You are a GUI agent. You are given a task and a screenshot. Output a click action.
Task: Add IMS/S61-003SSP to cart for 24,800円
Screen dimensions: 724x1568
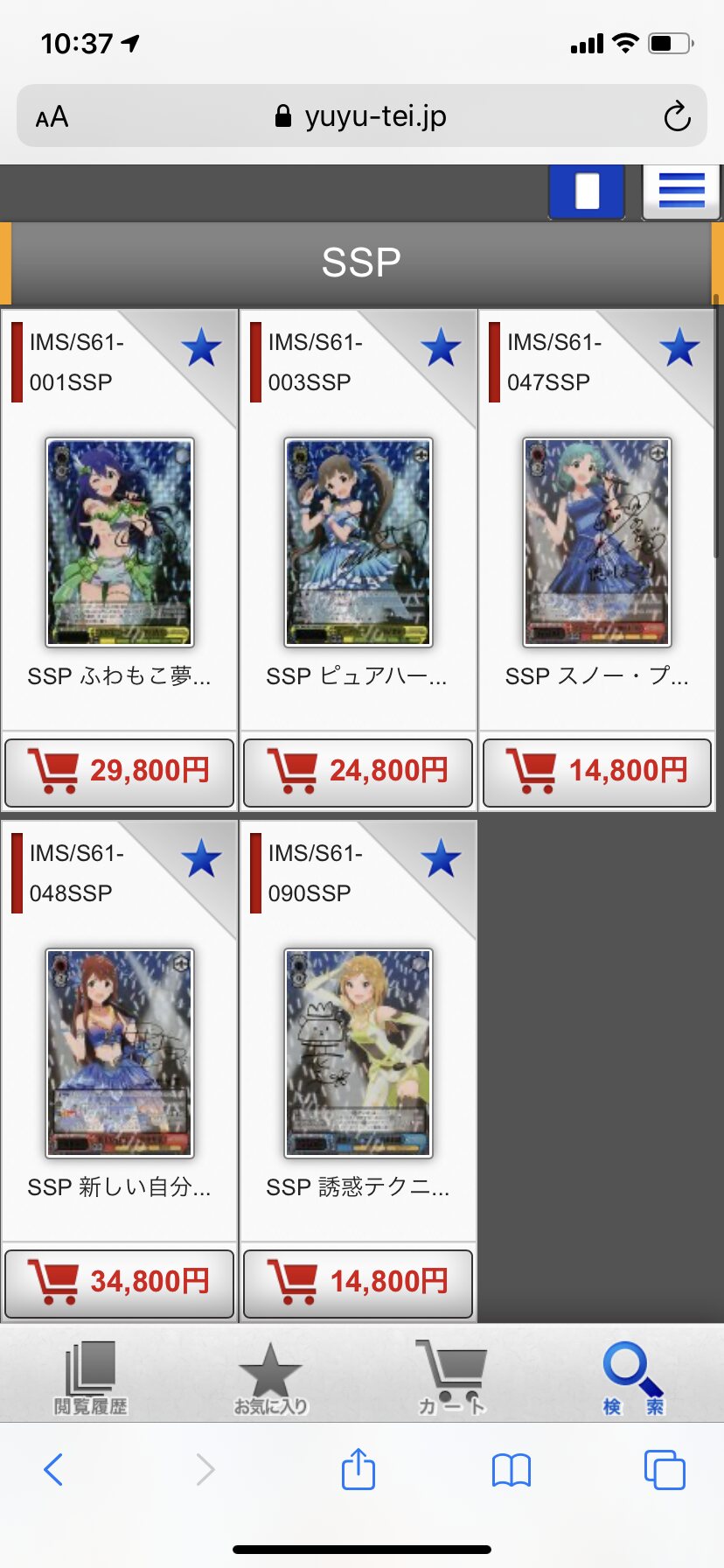click(x=358, y=772)
